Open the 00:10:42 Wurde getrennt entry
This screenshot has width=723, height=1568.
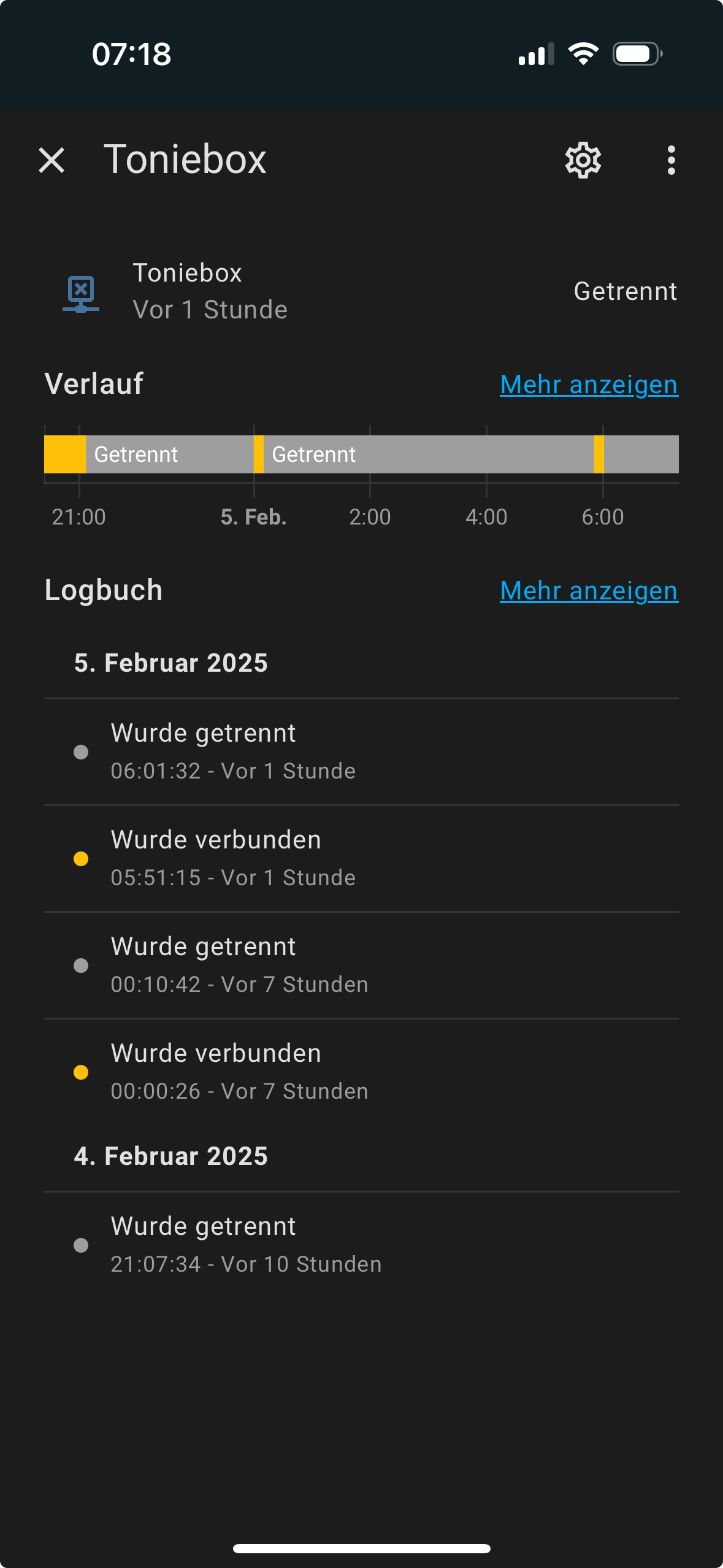pos(361,965)
